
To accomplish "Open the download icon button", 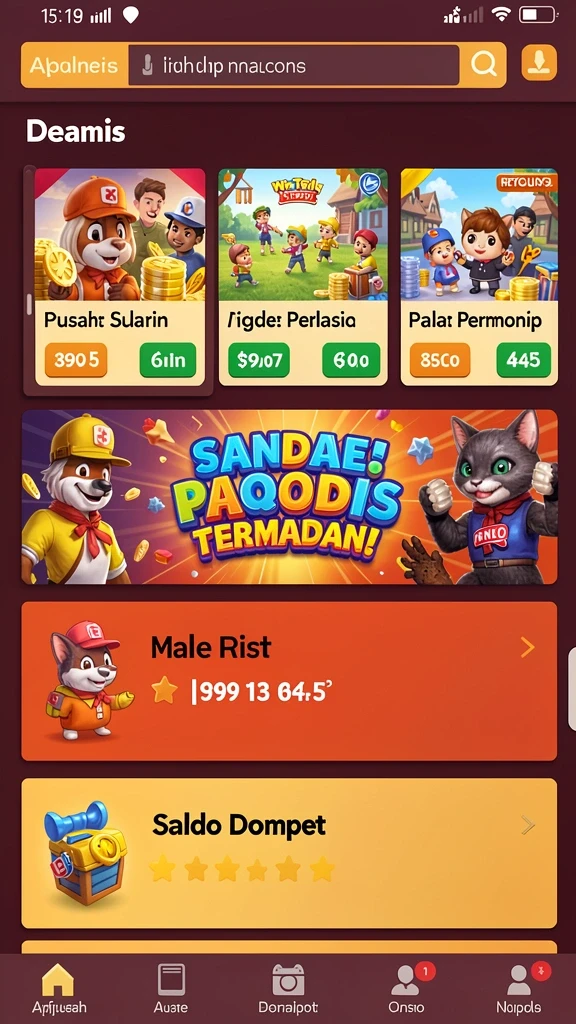I will 539,64.
